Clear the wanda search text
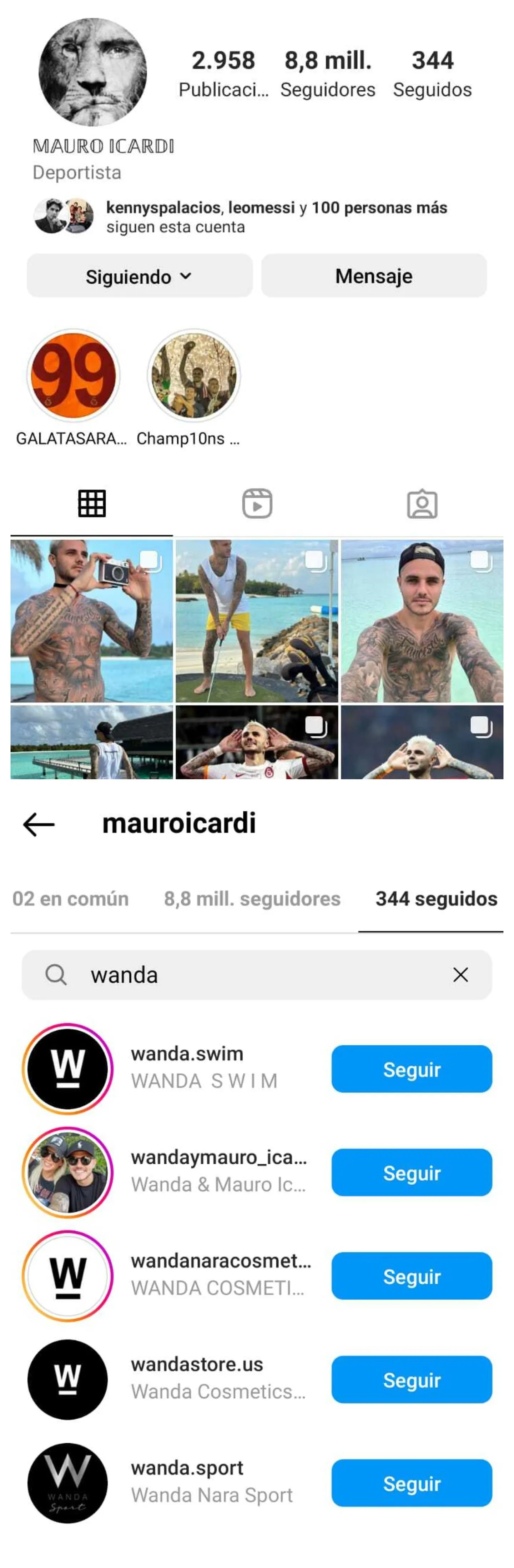The width and height of the screenshot is (514, 1568). tap(460, 975)
